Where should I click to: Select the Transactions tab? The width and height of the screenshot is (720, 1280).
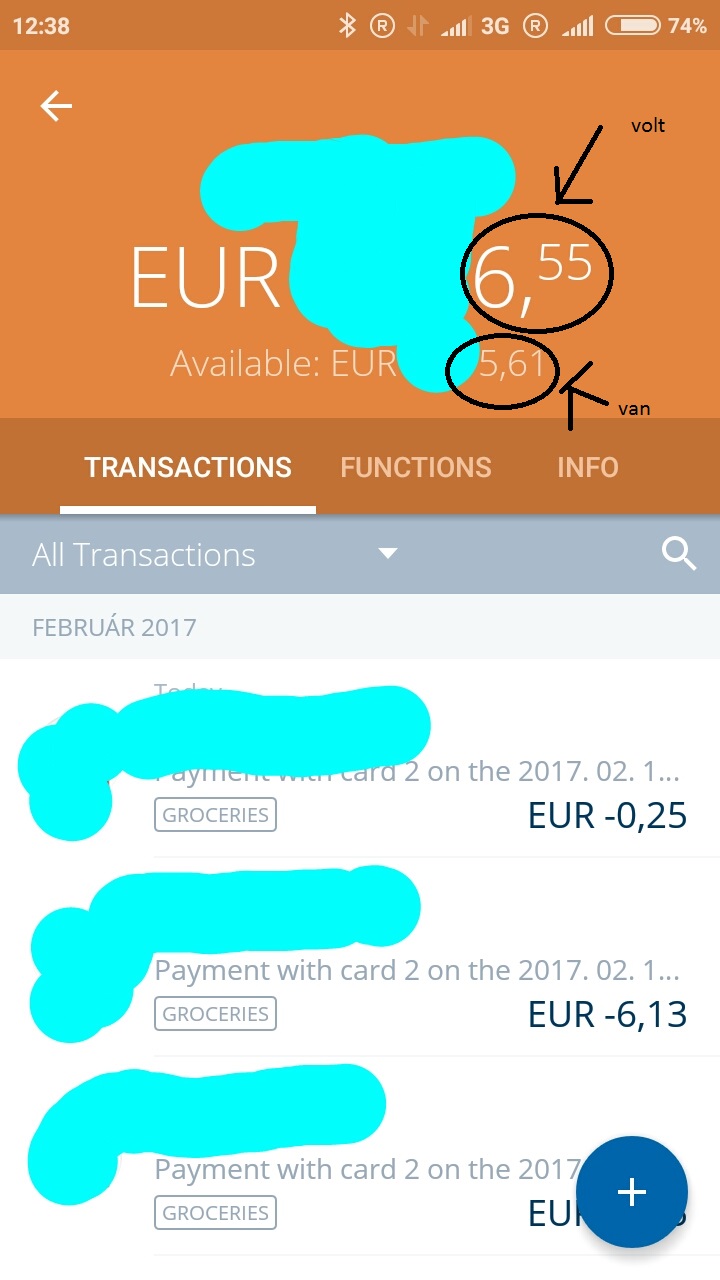[188, 467]
